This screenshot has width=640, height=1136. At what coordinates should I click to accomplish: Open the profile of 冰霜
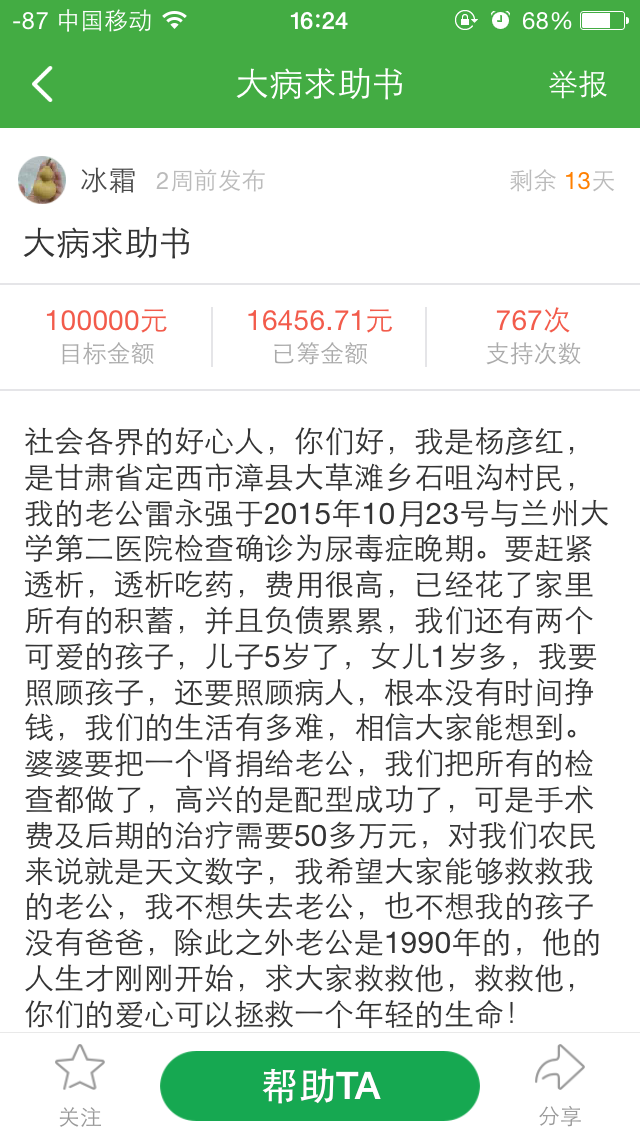pyautogui.click(x=43, y=180)
